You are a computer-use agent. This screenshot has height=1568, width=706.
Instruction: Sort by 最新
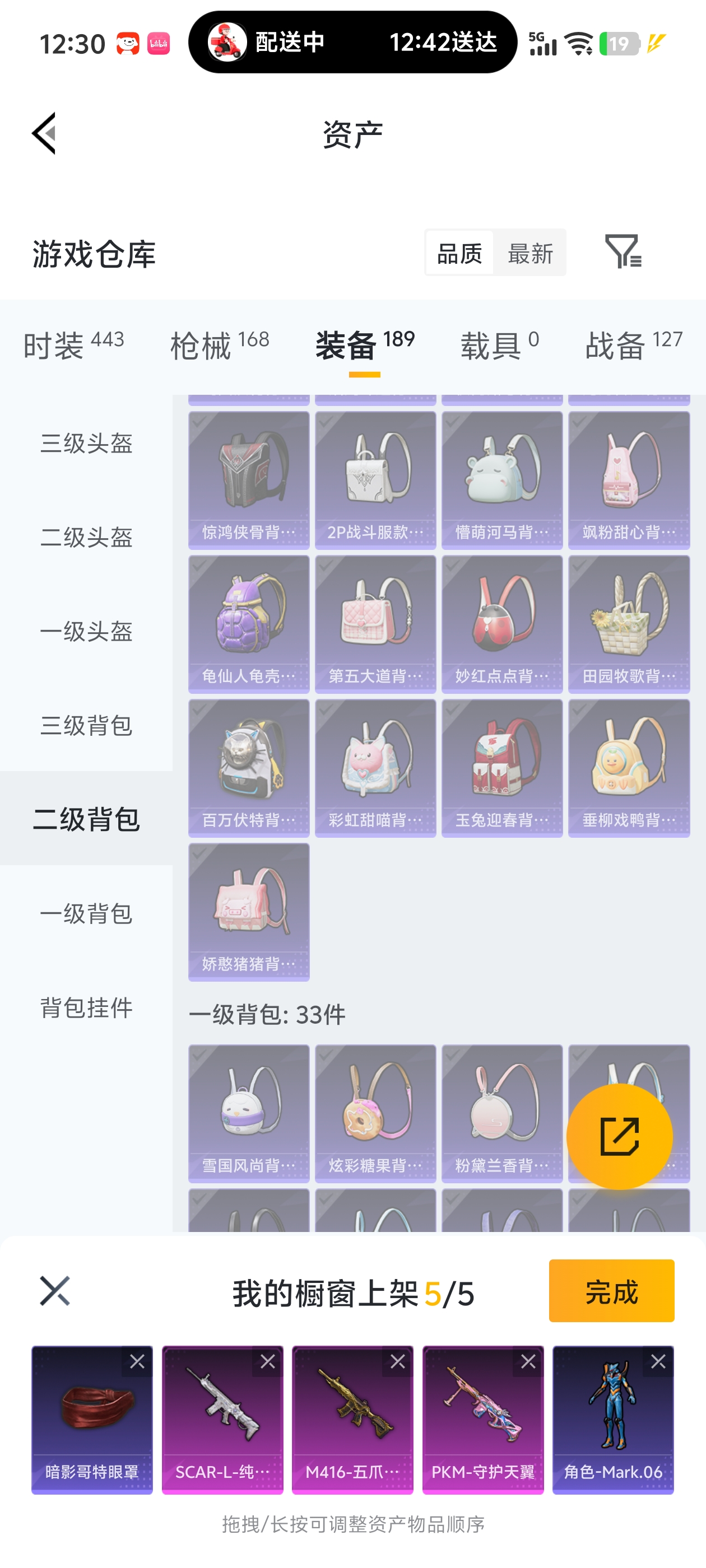530,253
